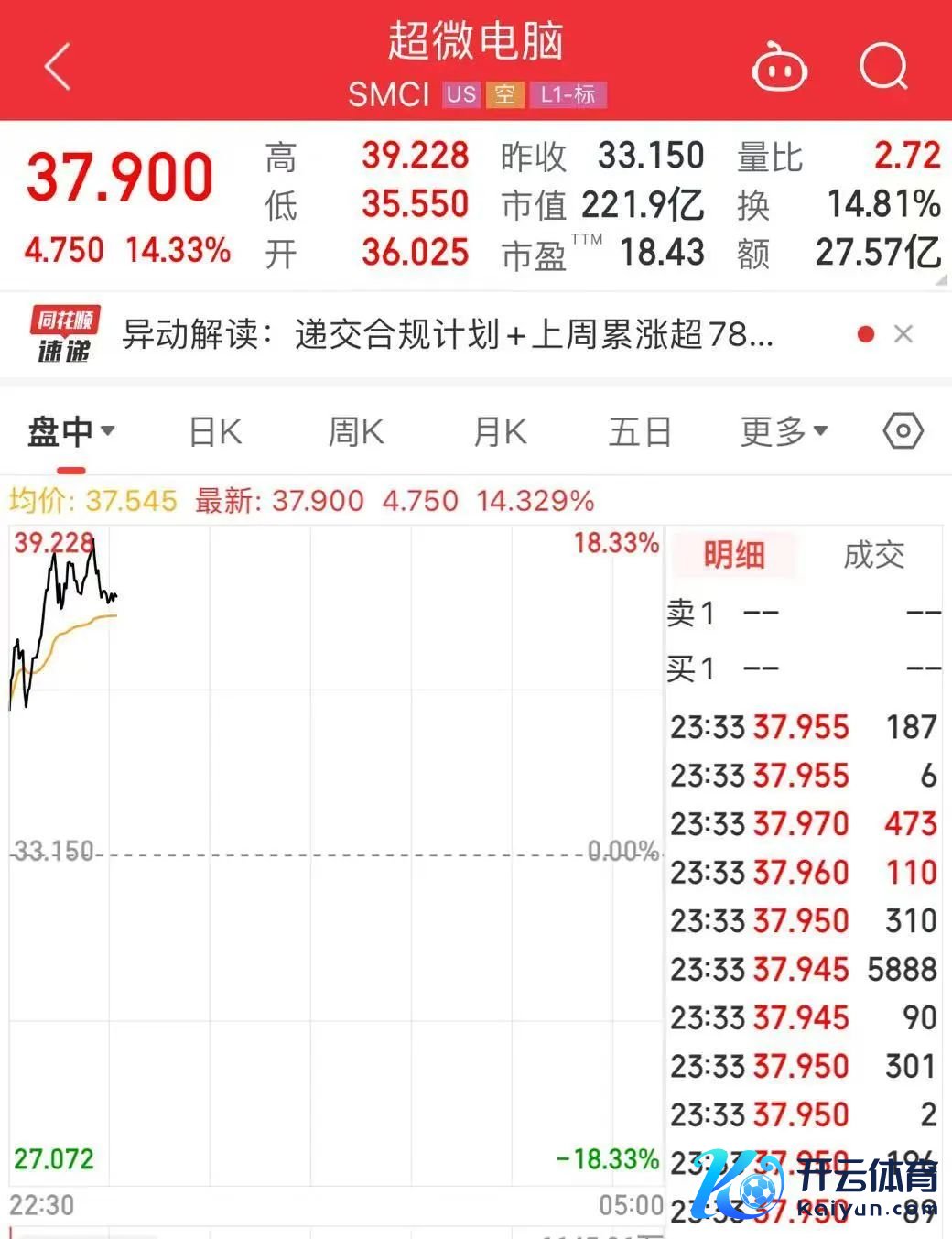Switch to 月K chart
952x1239 pixels.
click(500, 431)
